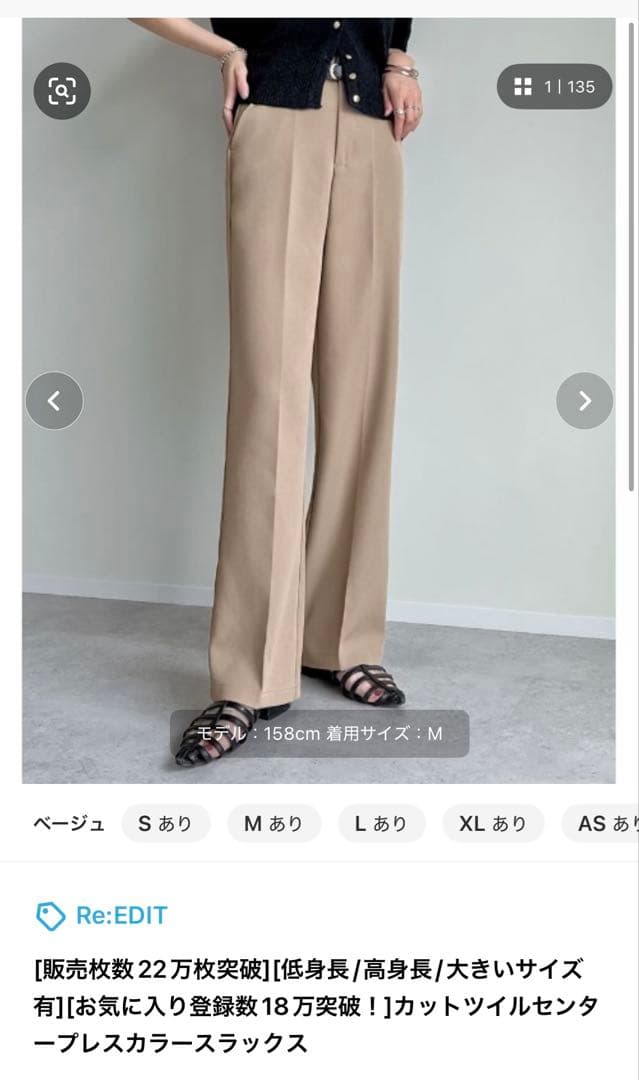Open the image gallery grid 1|135
Screen dimensions: 639x1080
point(554,87)
